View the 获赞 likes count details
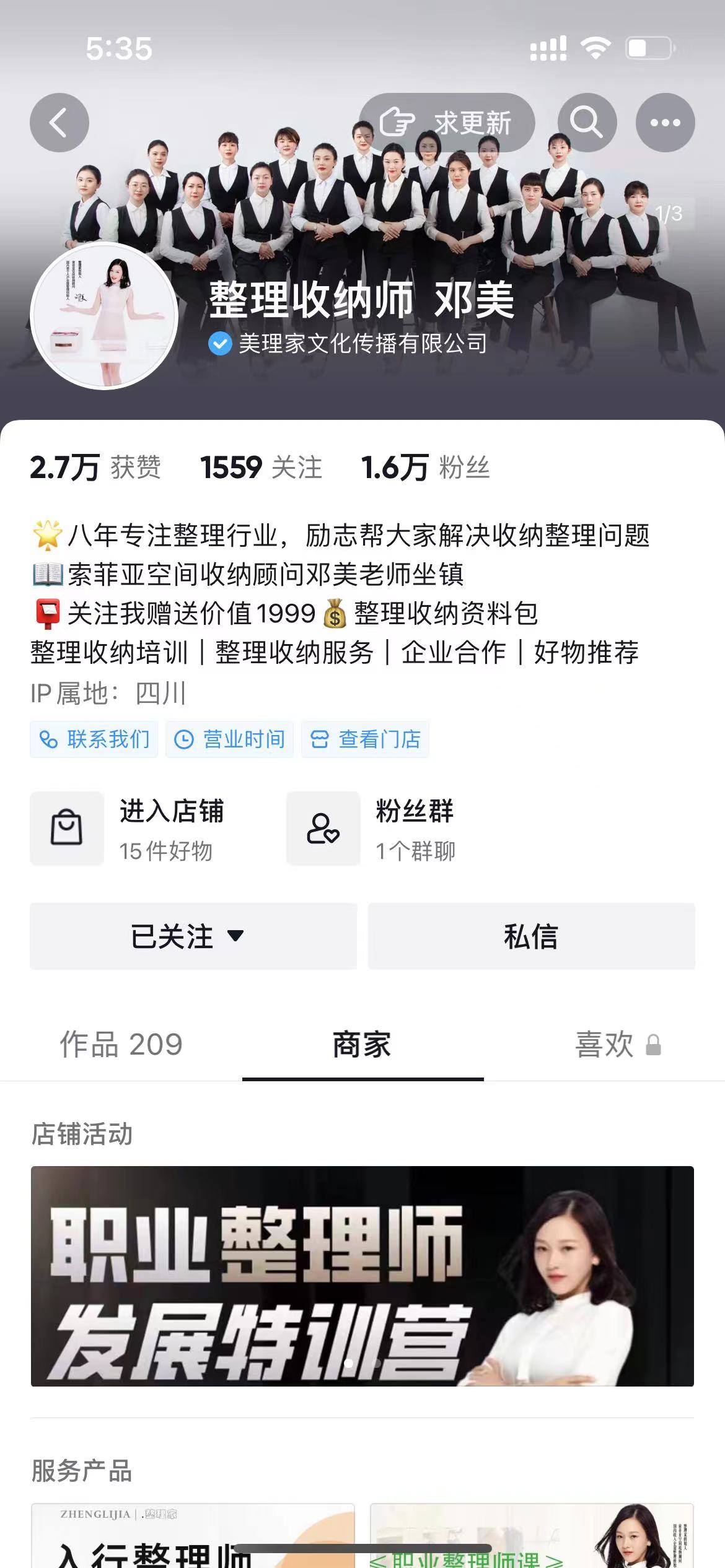Viewport: 725px width, 1568px height. point(95,467)
